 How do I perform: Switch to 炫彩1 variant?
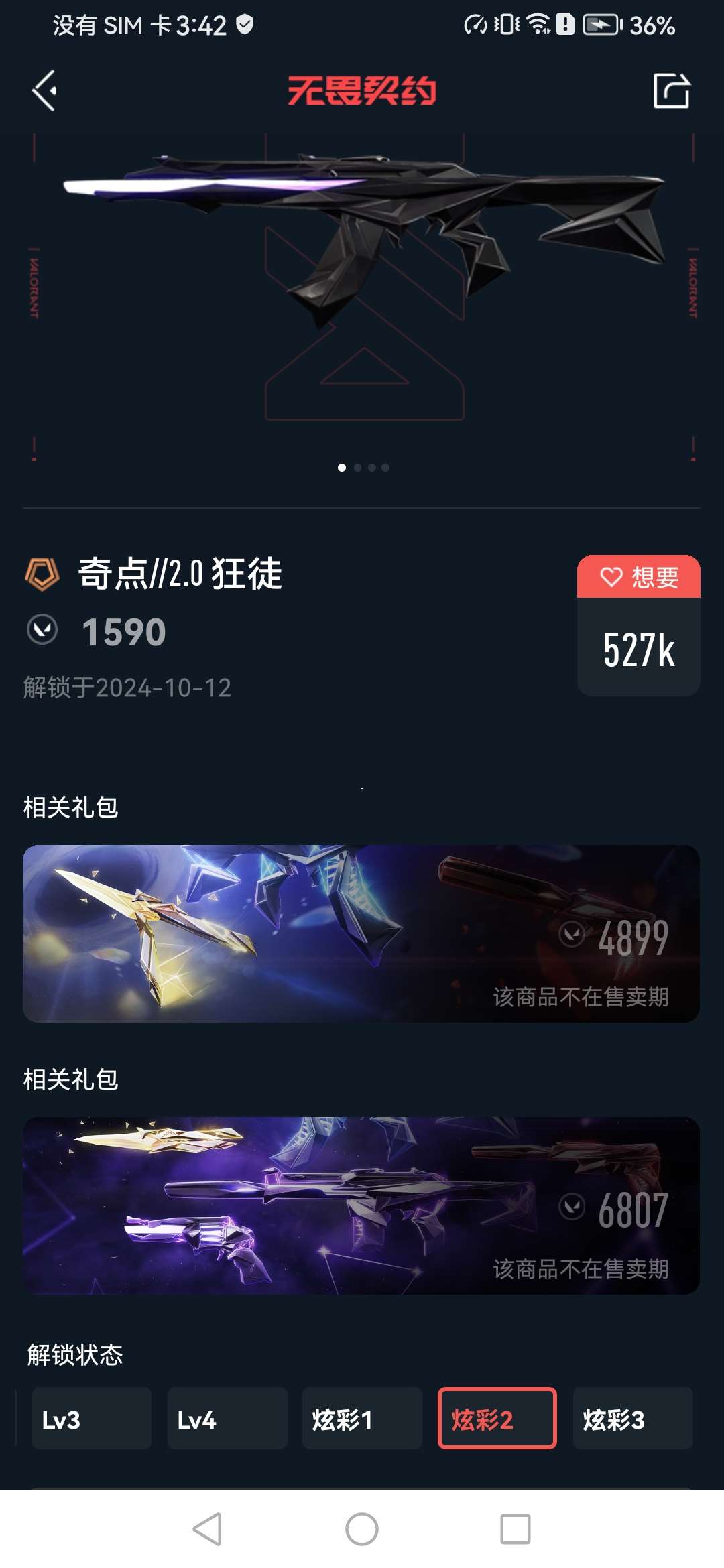point(362,1419)
